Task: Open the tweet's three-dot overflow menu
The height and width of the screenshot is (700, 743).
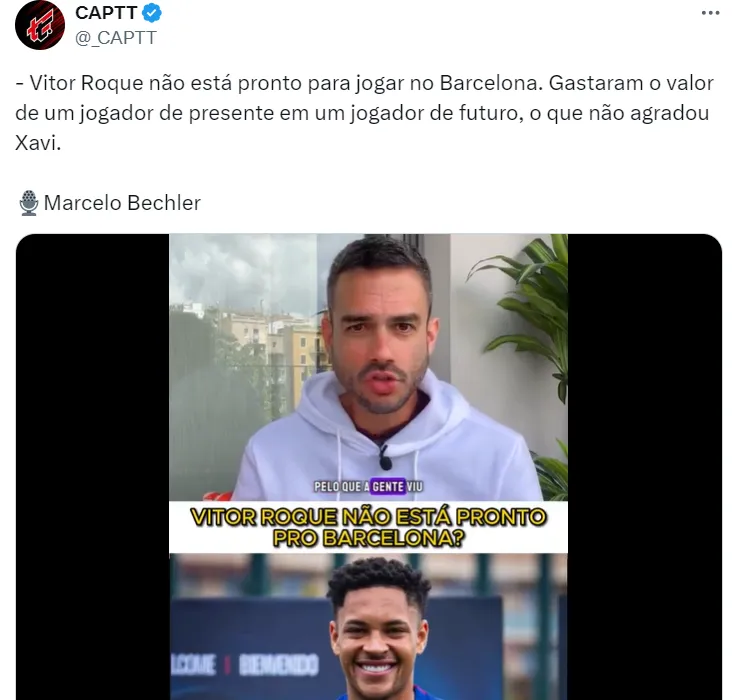Action: point(710,13)
